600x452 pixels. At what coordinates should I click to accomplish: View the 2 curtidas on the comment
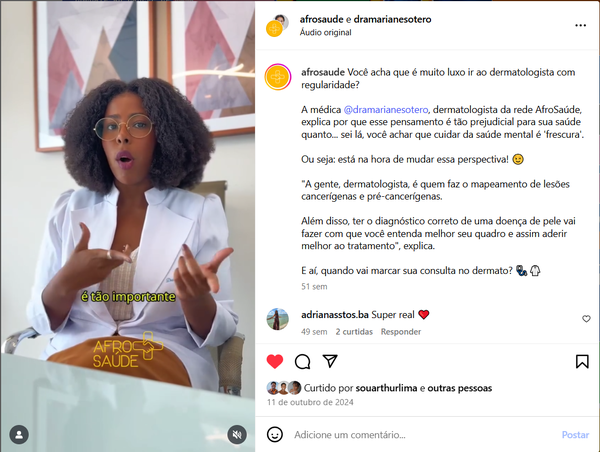[x=353, y=331]
